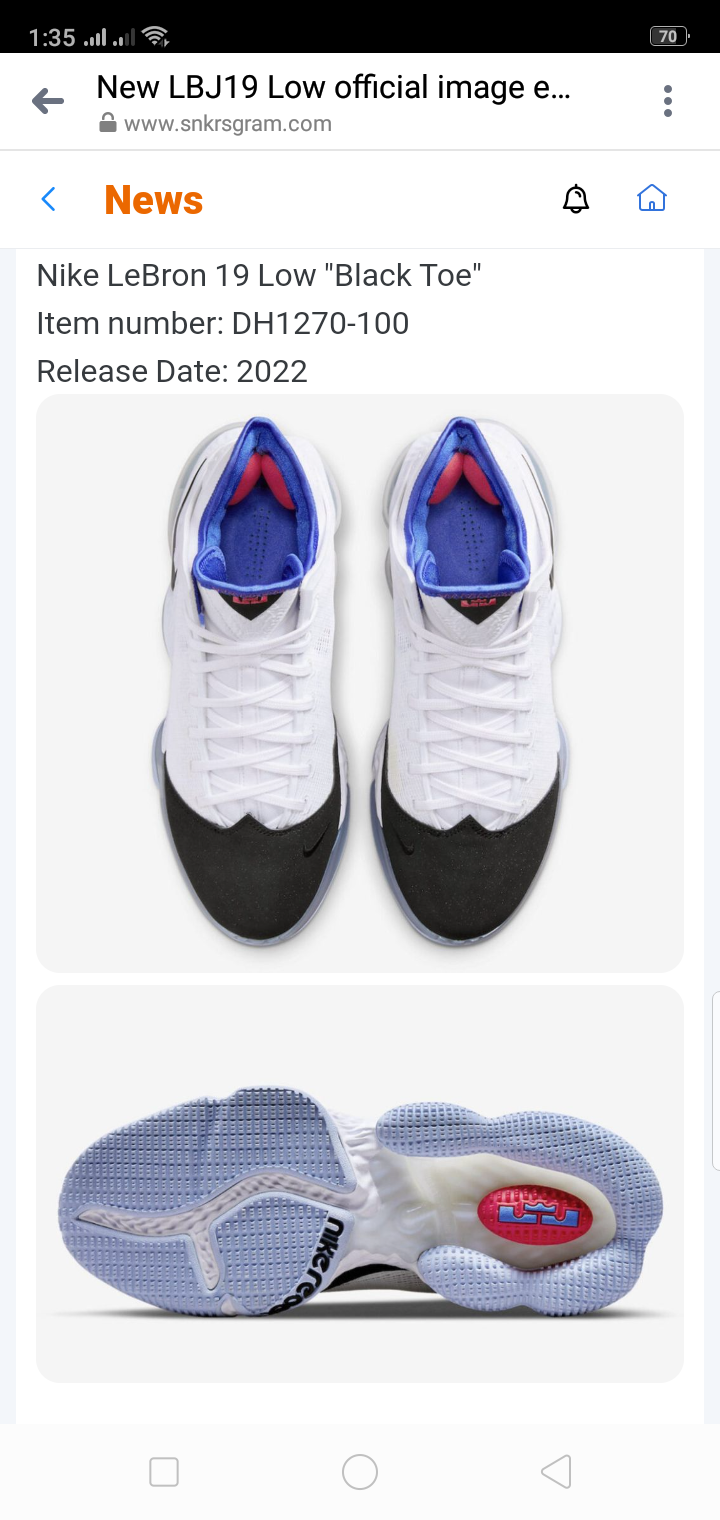Screen dimensions: 720x1520
Task: Open recent apps from navigation bar
Action: click(164, 1472)
